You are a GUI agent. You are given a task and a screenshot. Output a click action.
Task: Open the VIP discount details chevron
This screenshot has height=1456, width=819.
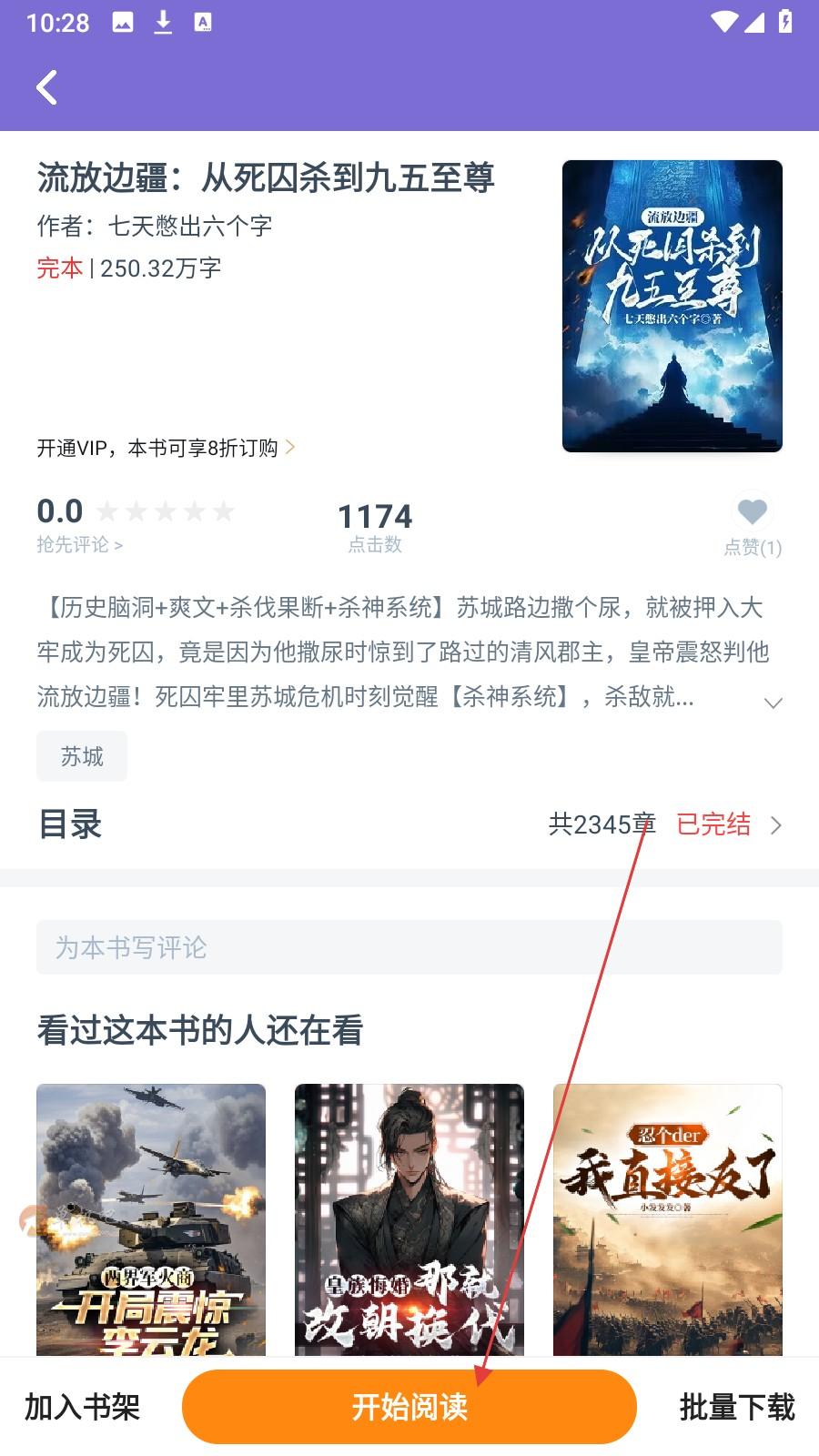pos(290,447)
